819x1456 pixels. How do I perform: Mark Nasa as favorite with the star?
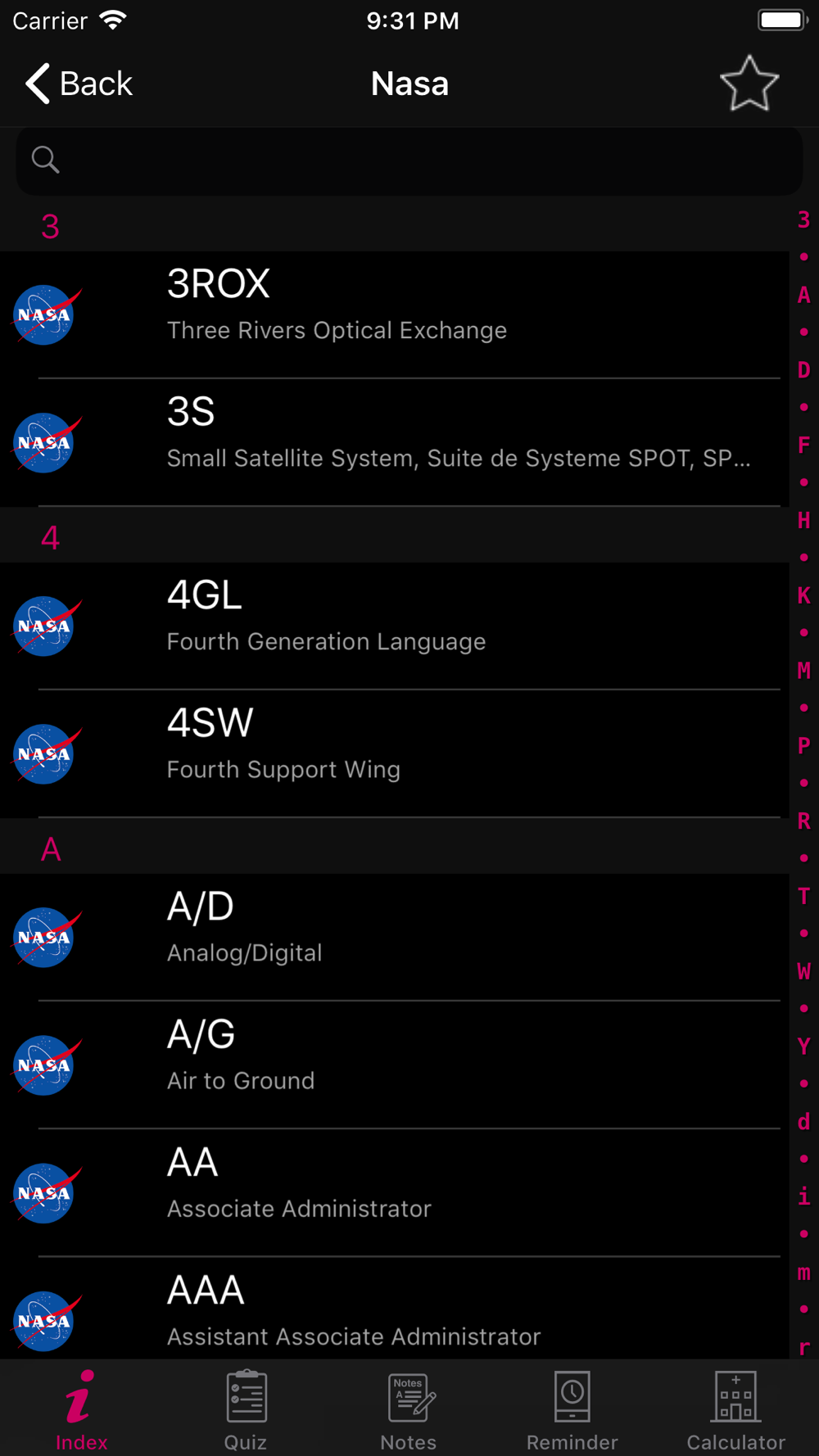pos(749,84)
